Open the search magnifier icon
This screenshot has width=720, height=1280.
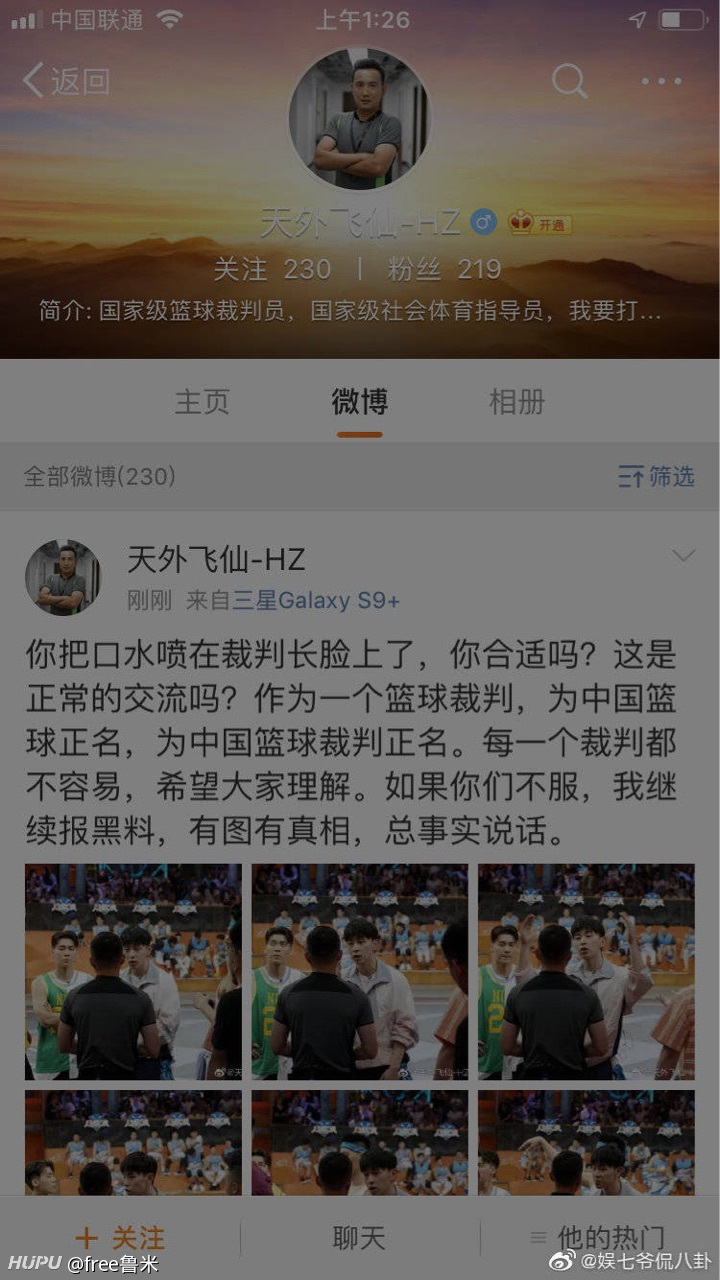click(569, 81)
